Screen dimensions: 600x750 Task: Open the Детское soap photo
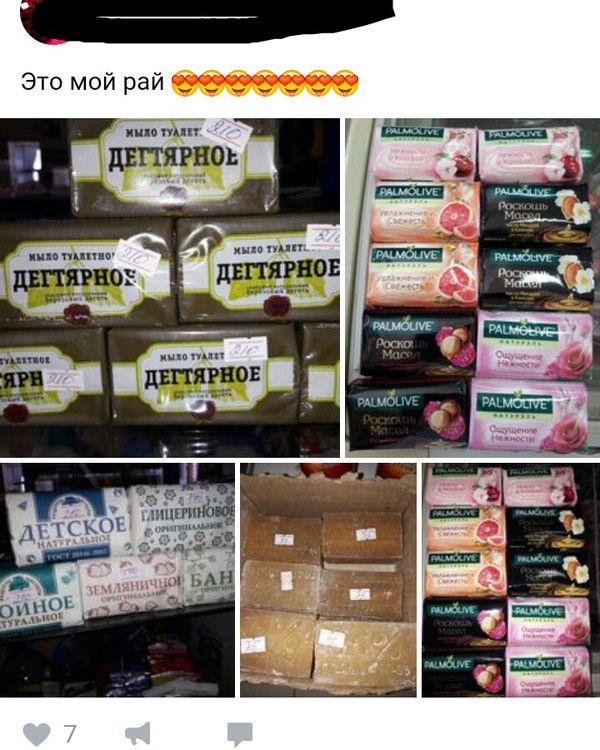pos(117,579)
